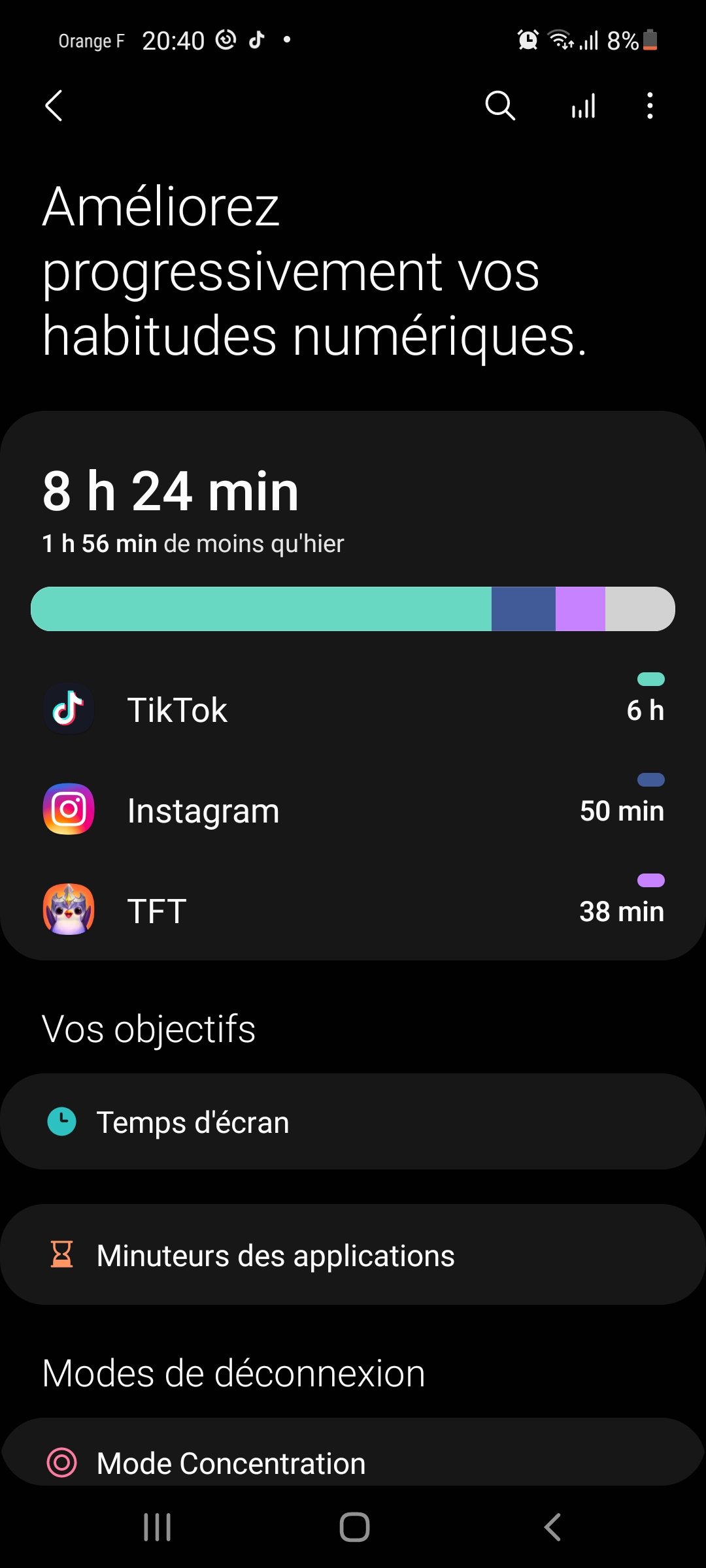This screenshot has width=706, height=1568.
Task: Open Minuteurs des applications
Action: pos(353,1255)
